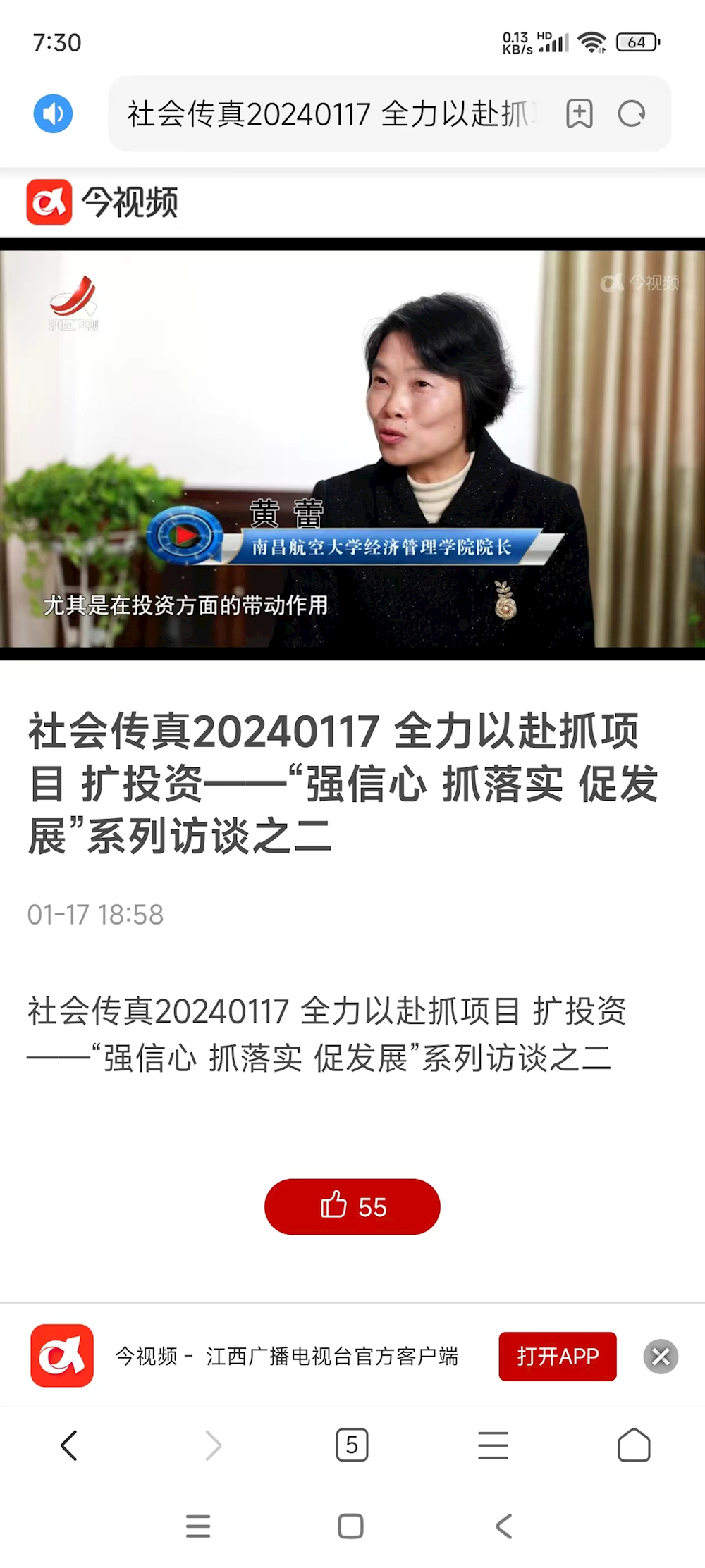Tap the 打开APP button
This screenshot has height=1568, width=705.
coord(558,1356)
